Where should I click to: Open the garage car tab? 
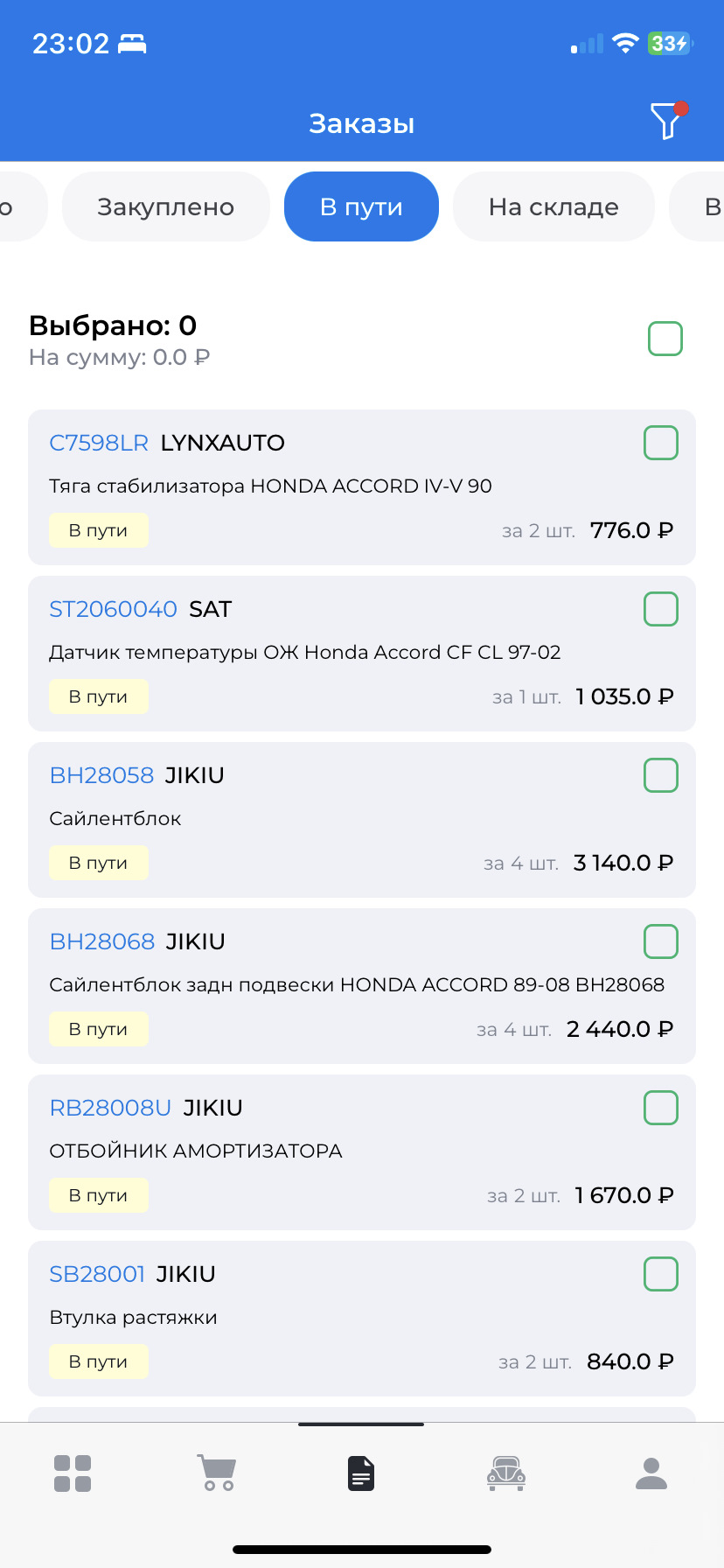[506, 1473]
